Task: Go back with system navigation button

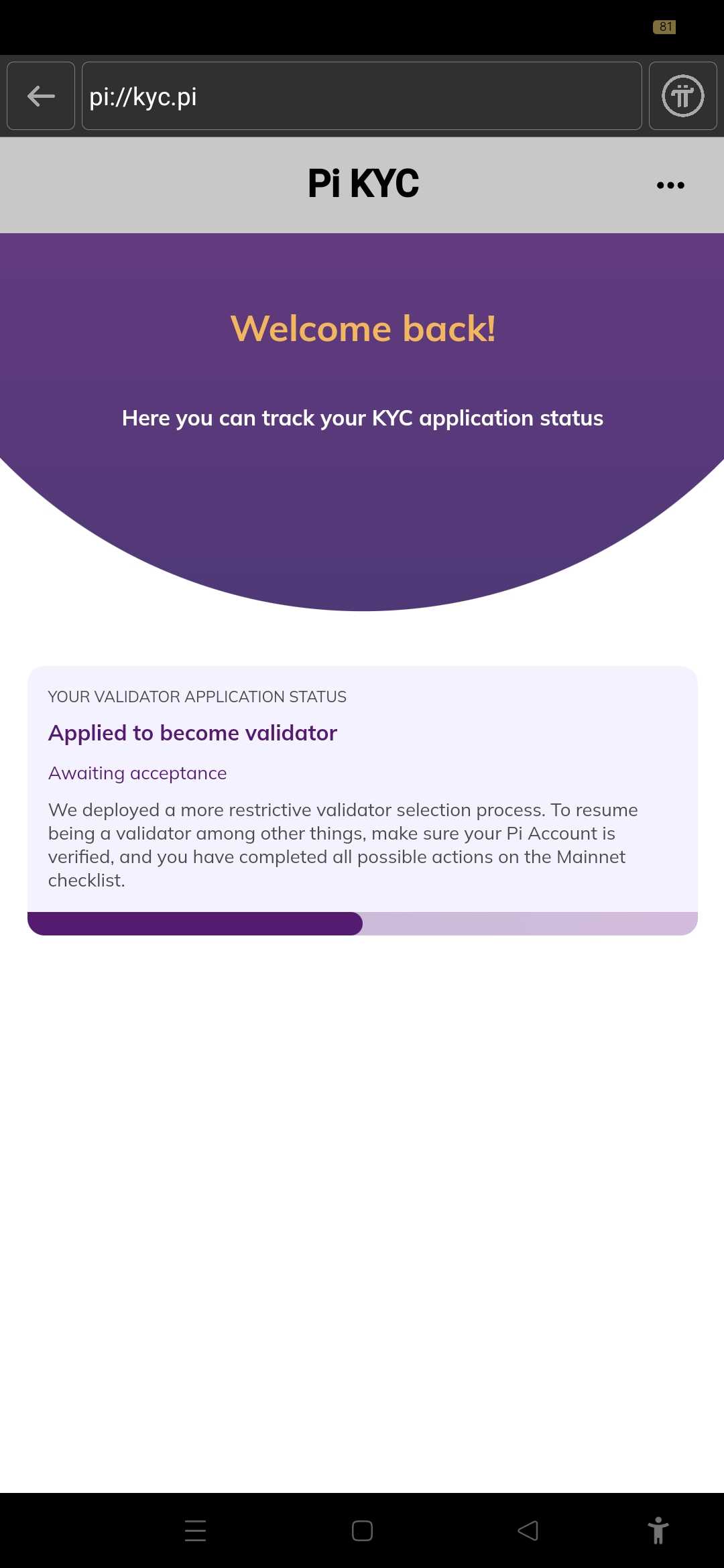Action: coord(528,1530)
